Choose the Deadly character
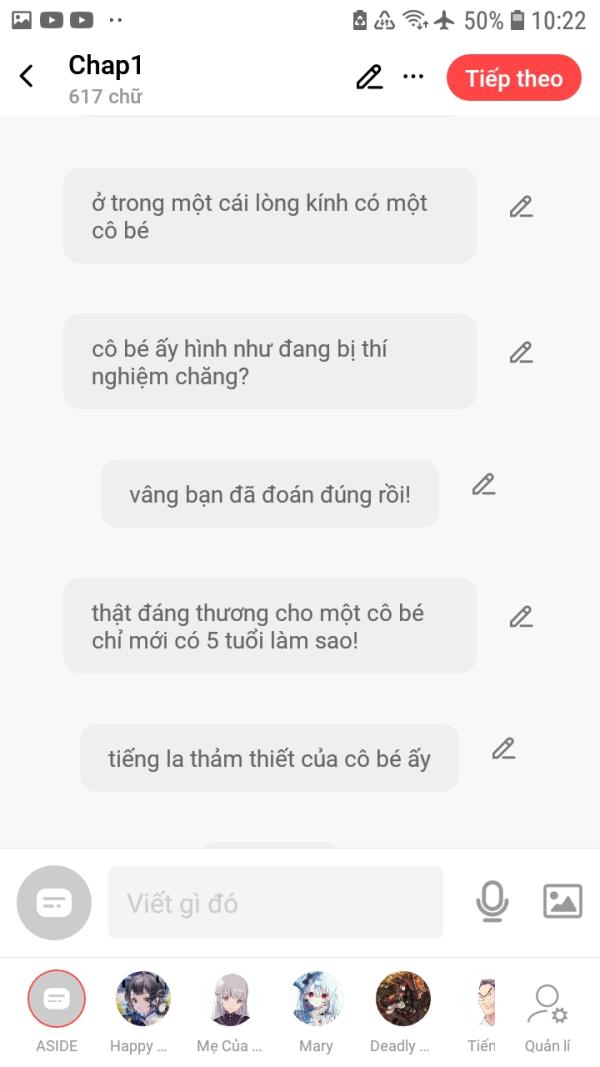 (402, 999)
